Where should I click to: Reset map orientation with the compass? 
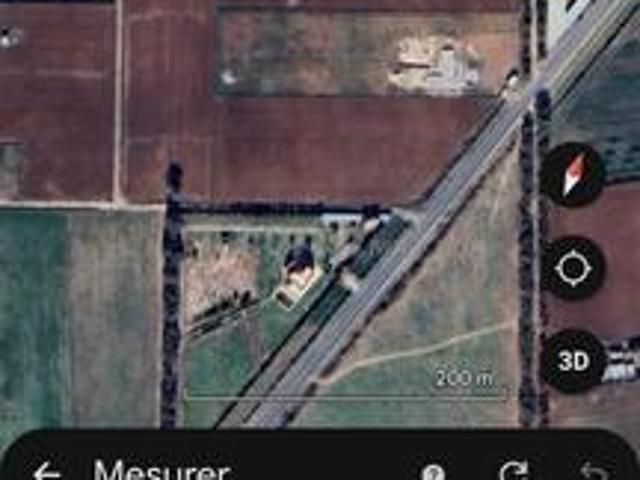point(573,176)
